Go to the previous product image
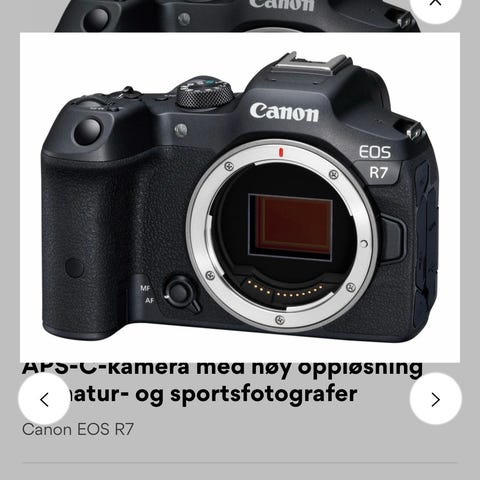 tap(44, 399)
